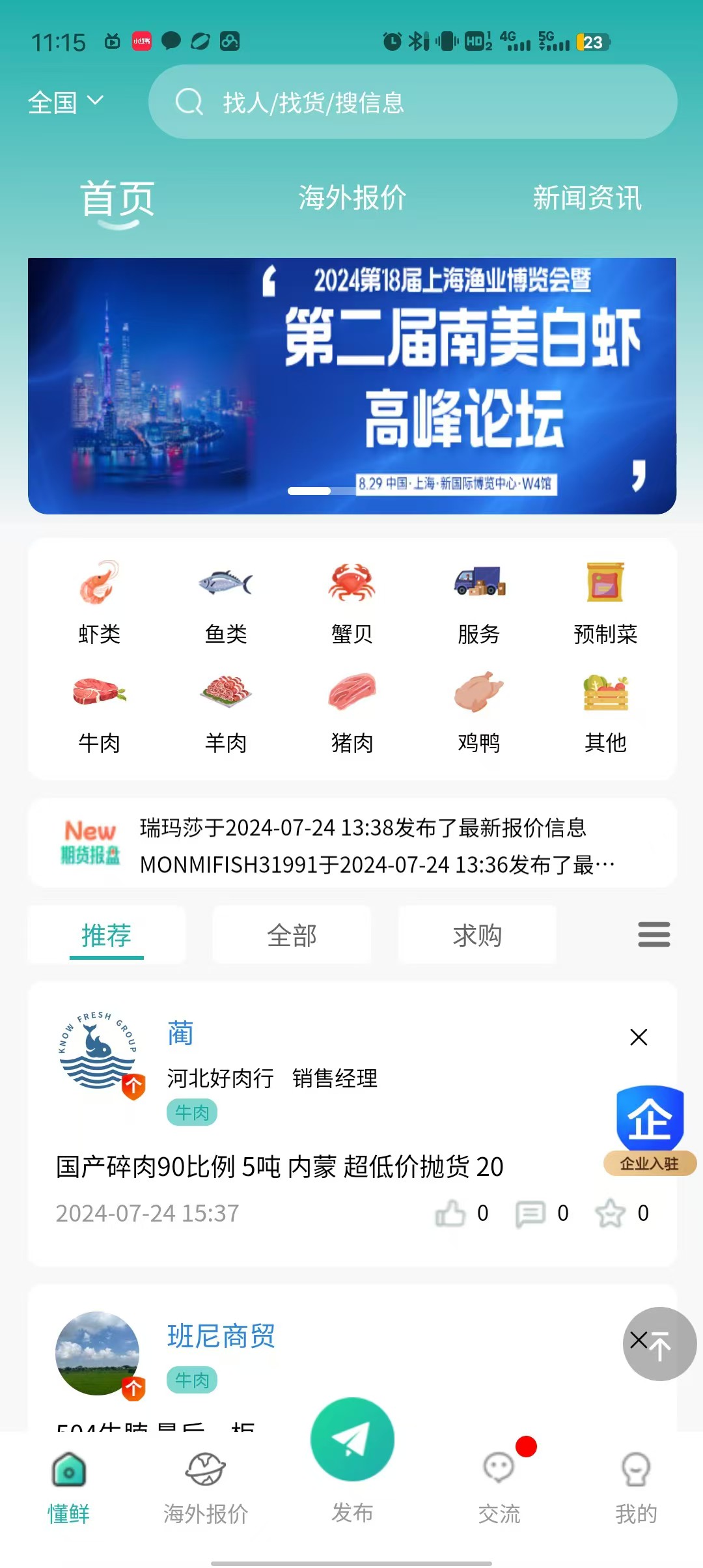703x1568 pixels.
Task: Open the 南美白虾高峰论坛 banner
Action: [x=351, y=385]
